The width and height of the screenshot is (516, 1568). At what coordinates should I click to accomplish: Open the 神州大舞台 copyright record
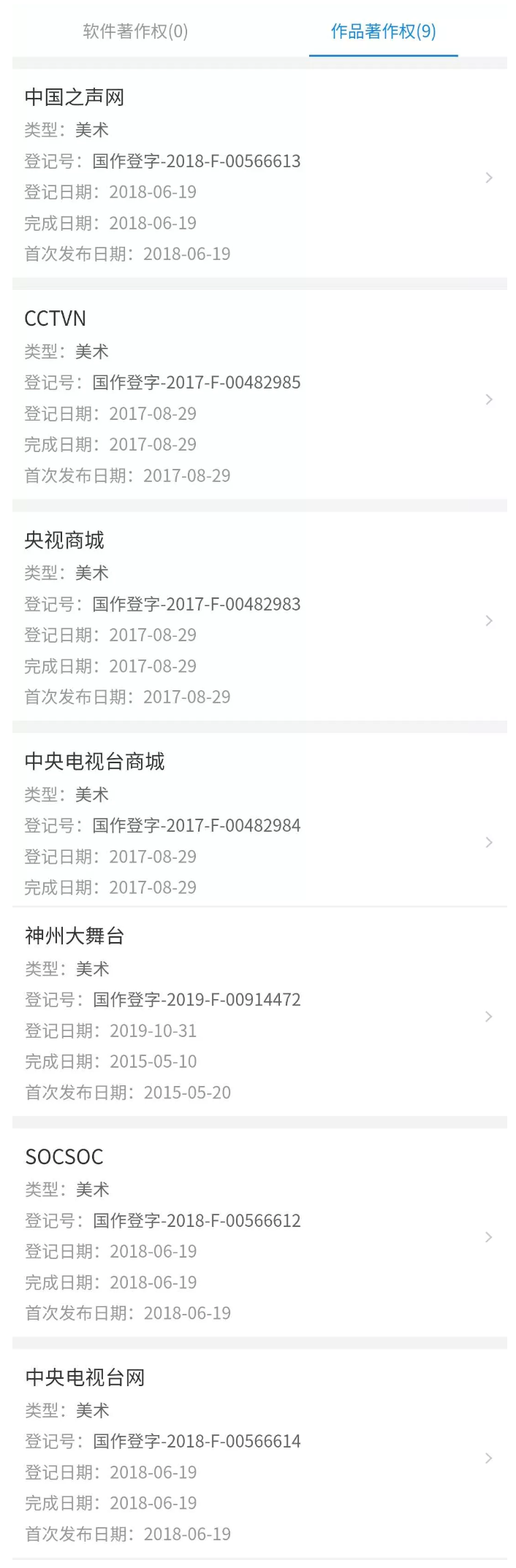click(259, 1014)
